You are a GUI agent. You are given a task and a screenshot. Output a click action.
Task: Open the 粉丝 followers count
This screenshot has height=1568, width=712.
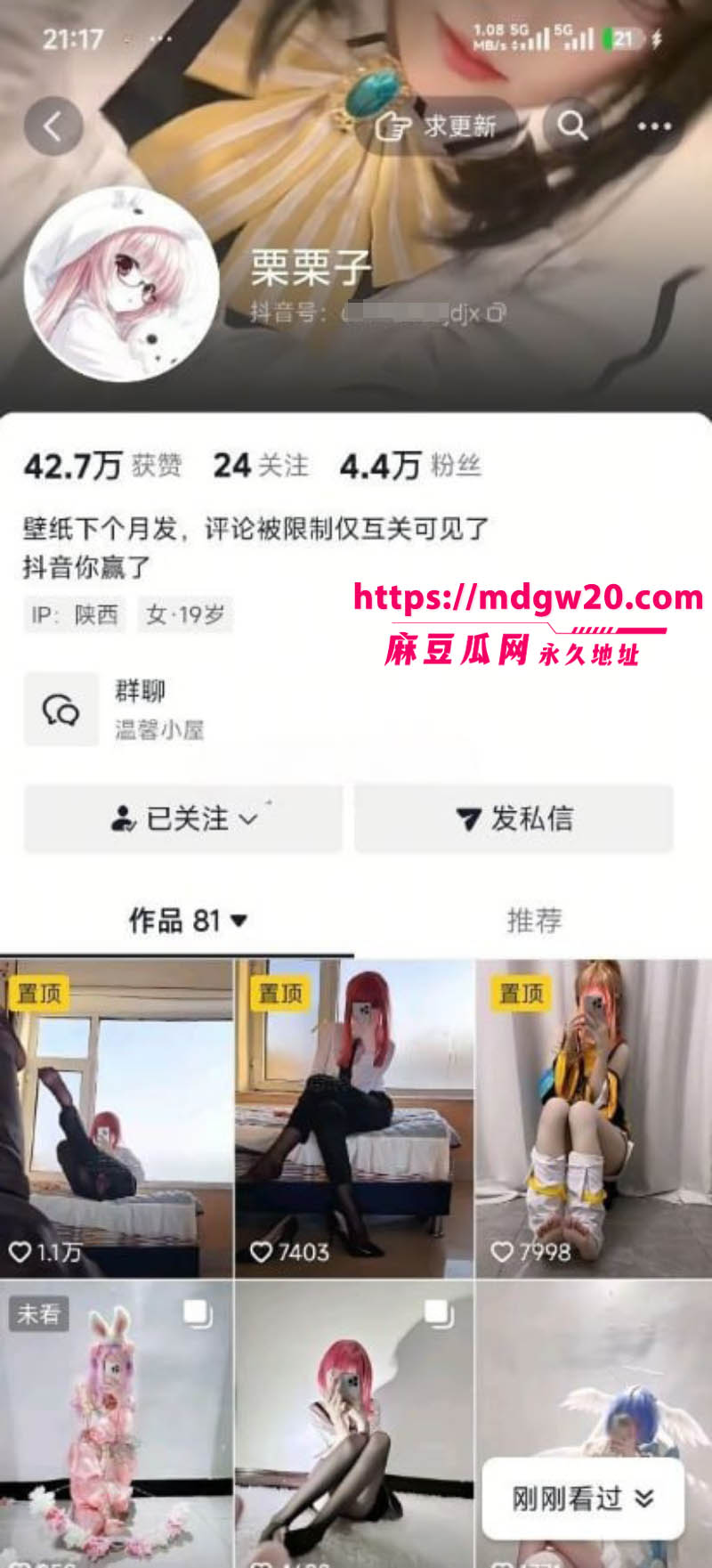point(410,465)
